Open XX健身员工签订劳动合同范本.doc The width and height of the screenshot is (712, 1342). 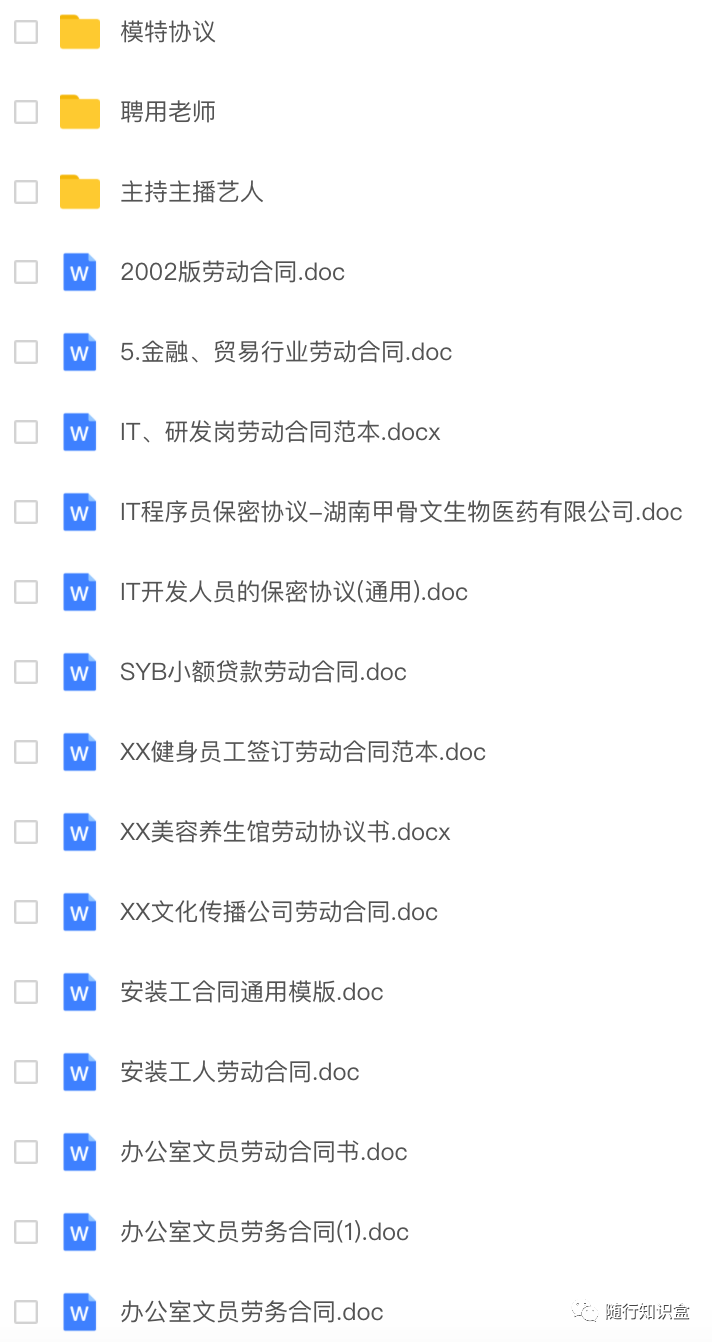[x=303, y=752]
